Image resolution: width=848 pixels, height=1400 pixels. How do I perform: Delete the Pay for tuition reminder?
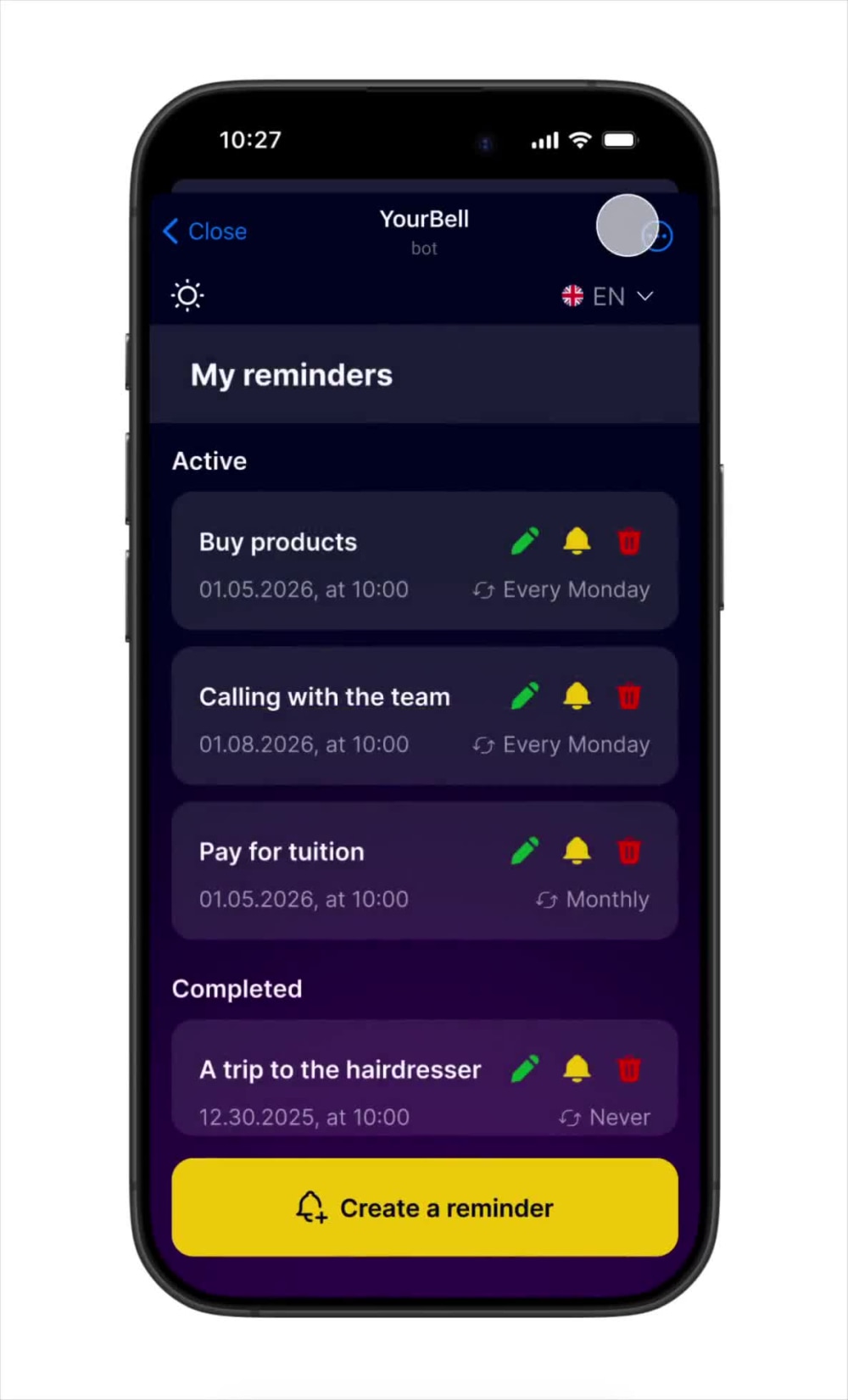click(x=629, y=851)
